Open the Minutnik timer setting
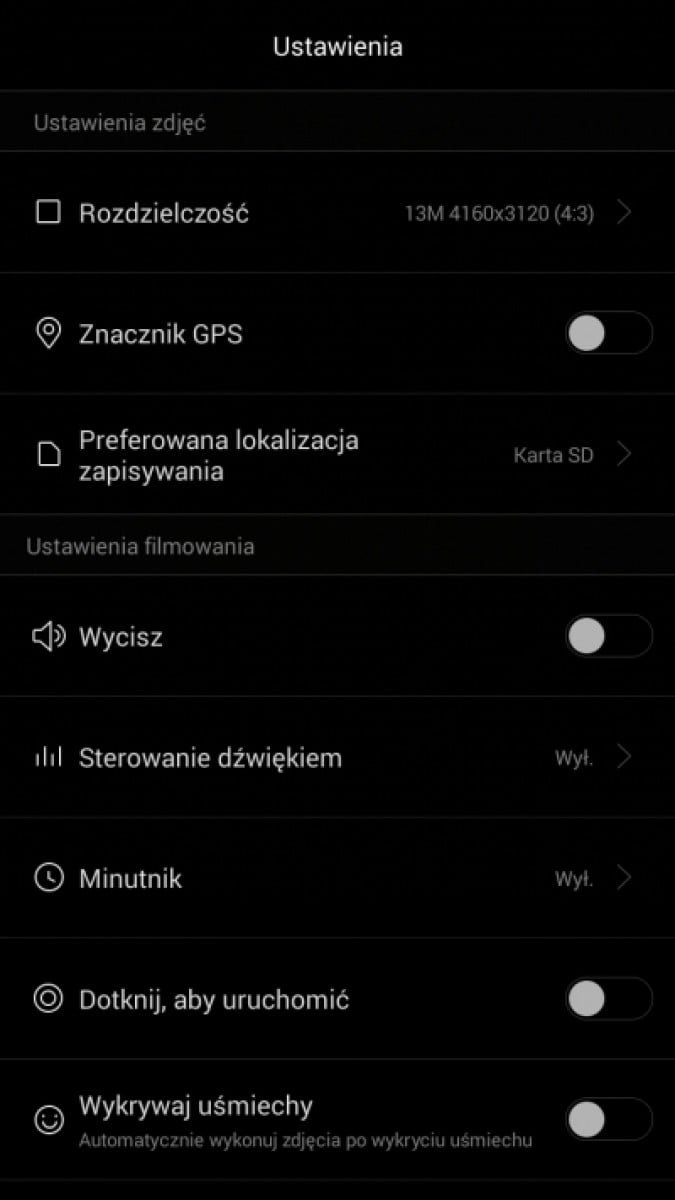This screenshot has width=675, height=1200. pos(337,878)
